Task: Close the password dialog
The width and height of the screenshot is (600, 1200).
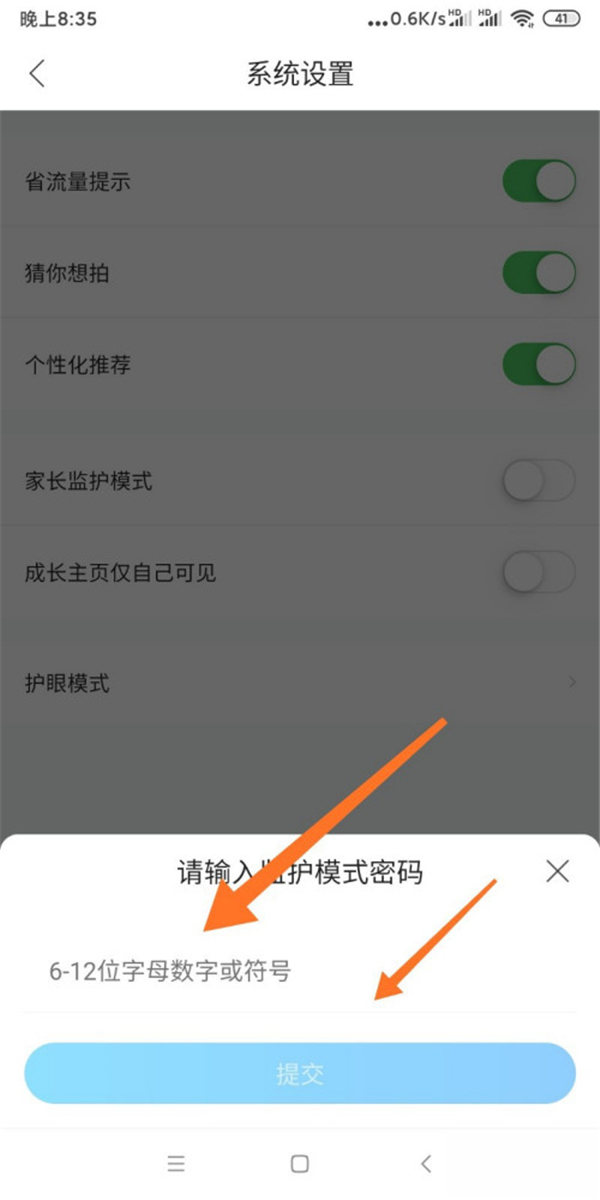Action: click(557, 870)
